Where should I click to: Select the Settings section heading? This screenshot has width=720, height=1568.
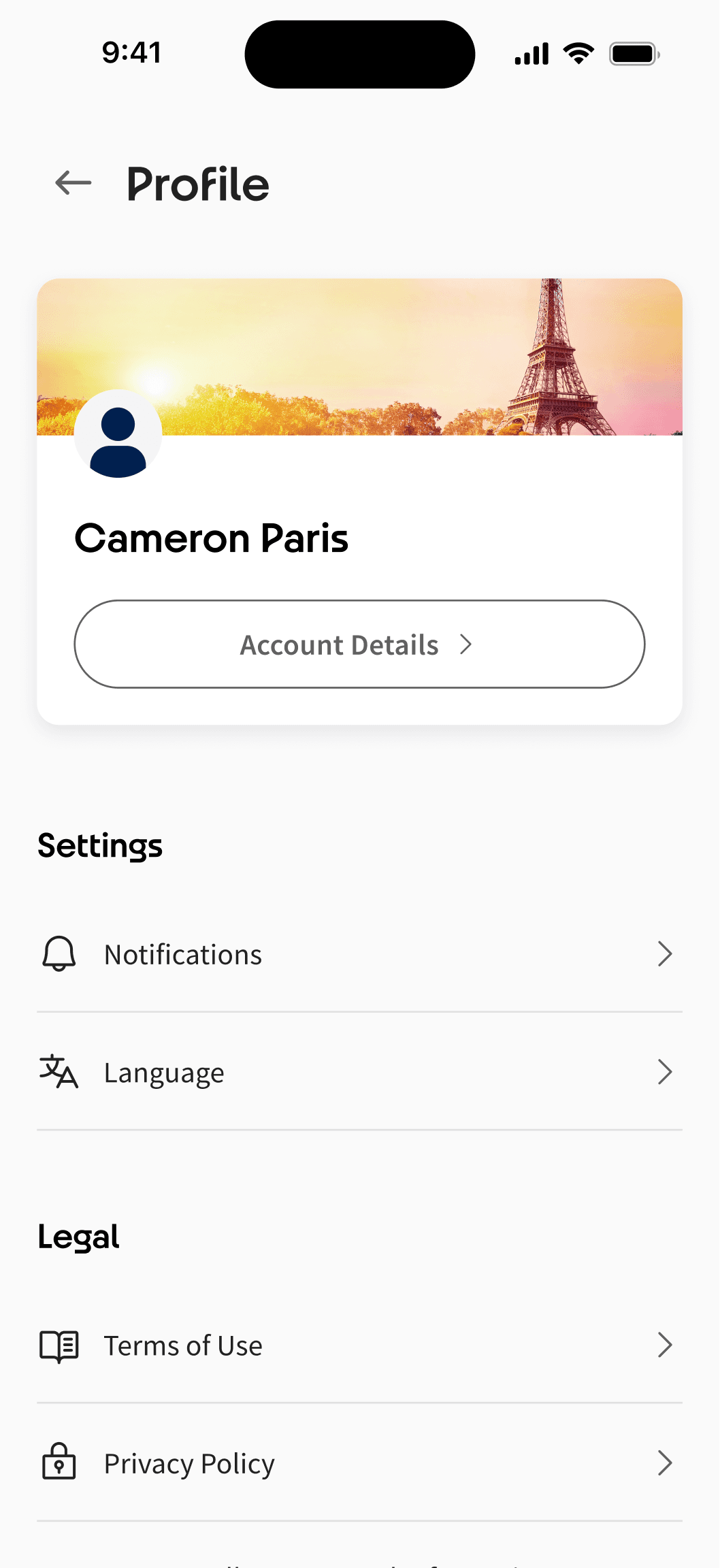click(100, 845)
